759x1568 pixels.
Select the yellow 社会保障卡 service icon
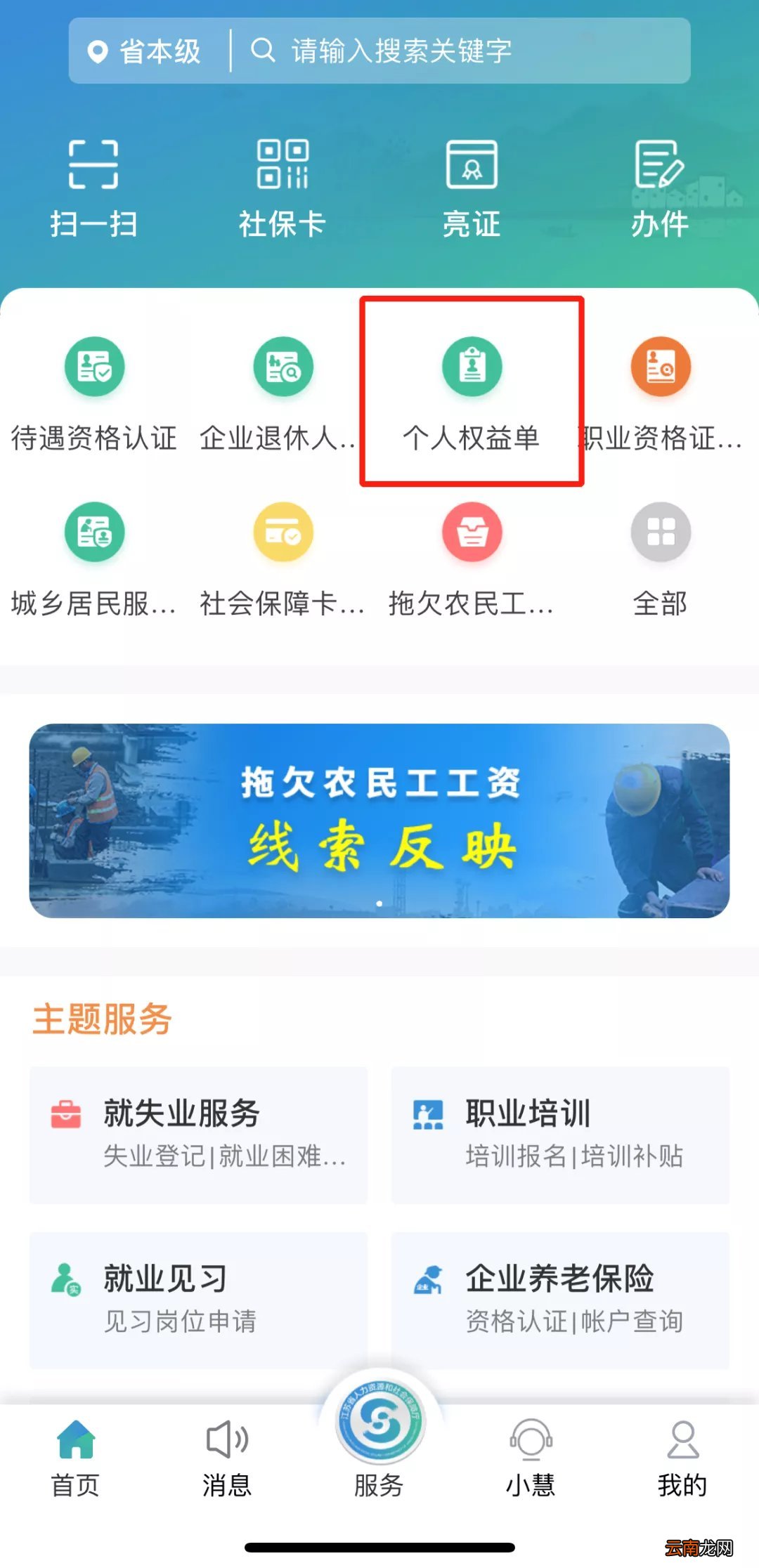(283, 533)
